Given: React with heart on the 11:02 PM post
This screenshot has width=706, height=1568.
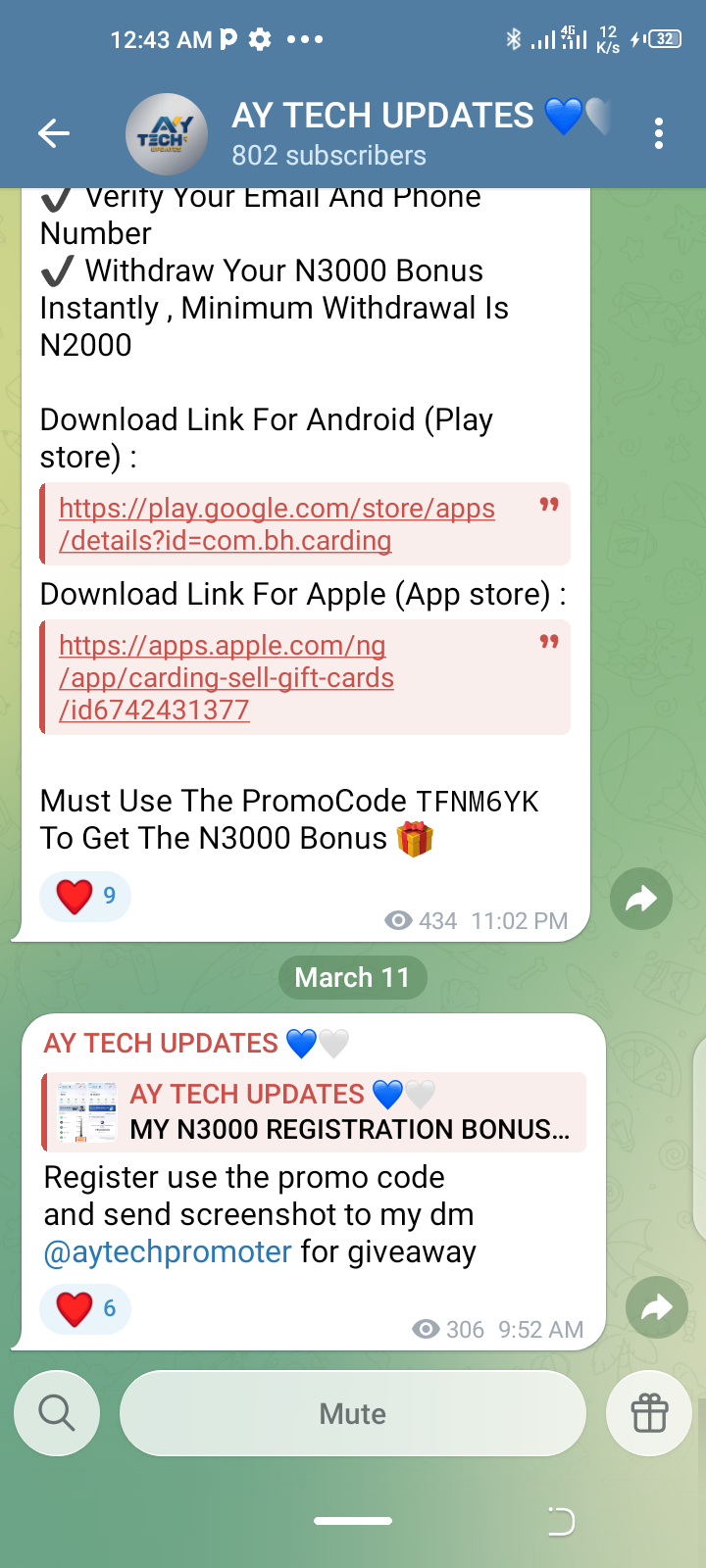Looking at the screenshot, I should (85, 897).
